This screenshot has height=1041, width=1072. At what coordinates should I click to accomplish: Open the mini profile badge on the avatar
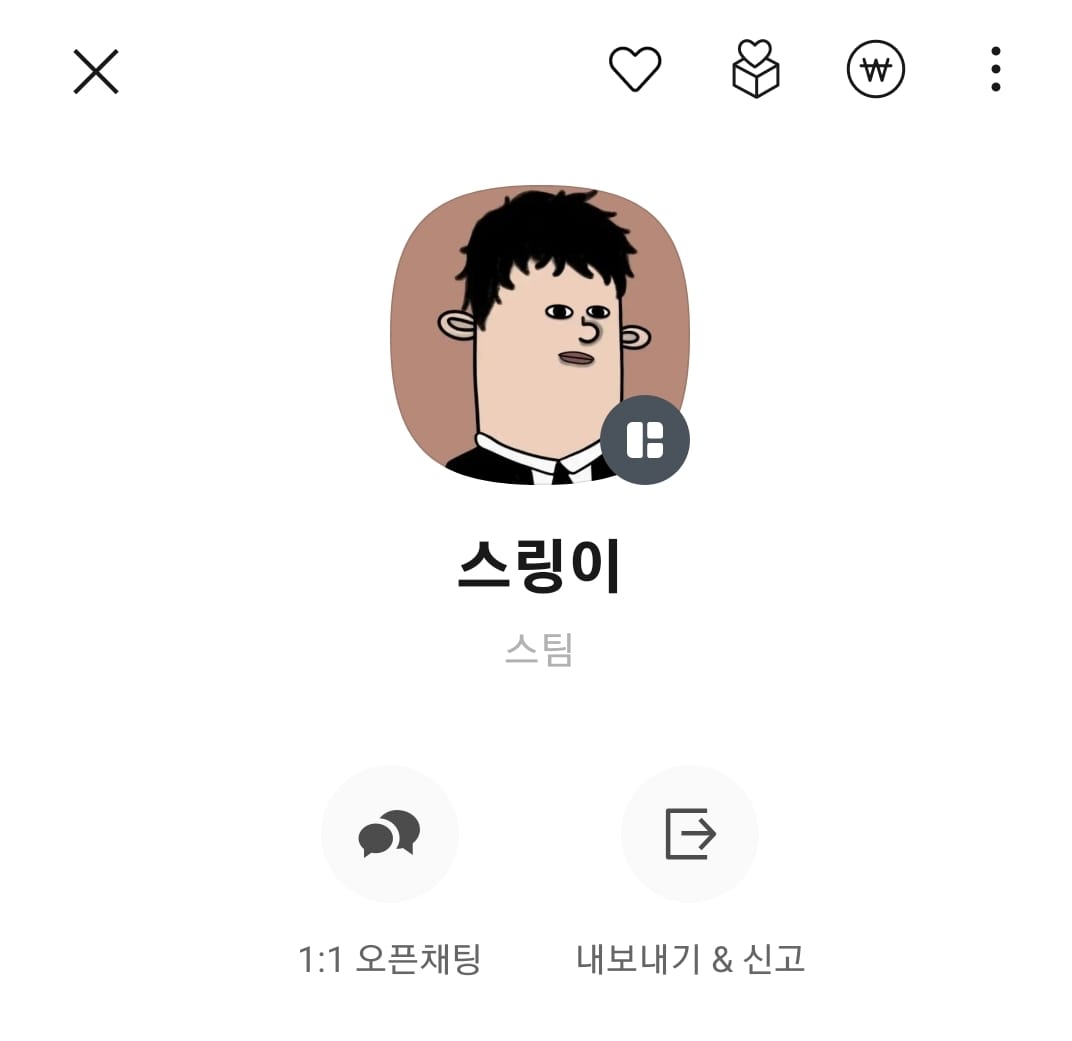(x=645, y=440)
